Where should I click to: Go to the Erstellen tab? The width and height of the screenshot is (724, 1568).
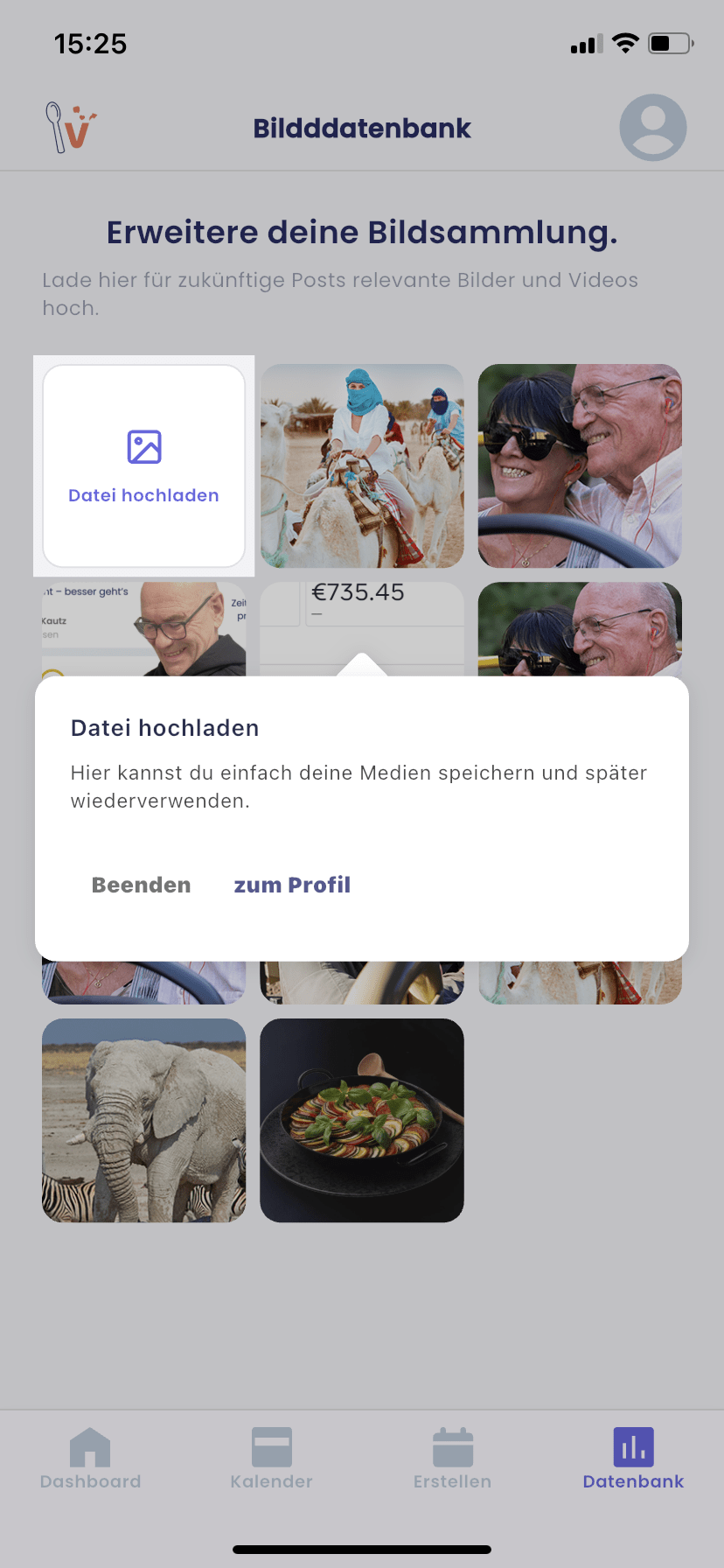(452, 1459)
